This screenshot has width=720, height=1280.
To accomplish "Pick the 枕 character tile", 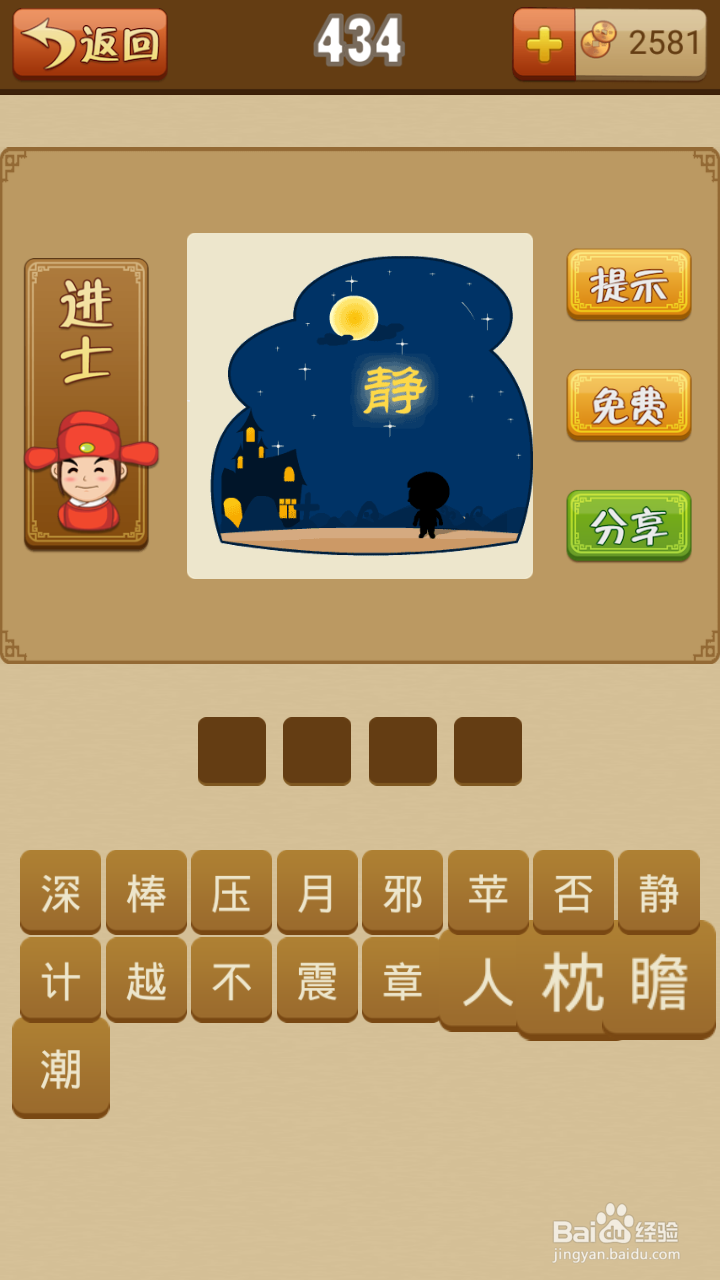I will 572,980.
